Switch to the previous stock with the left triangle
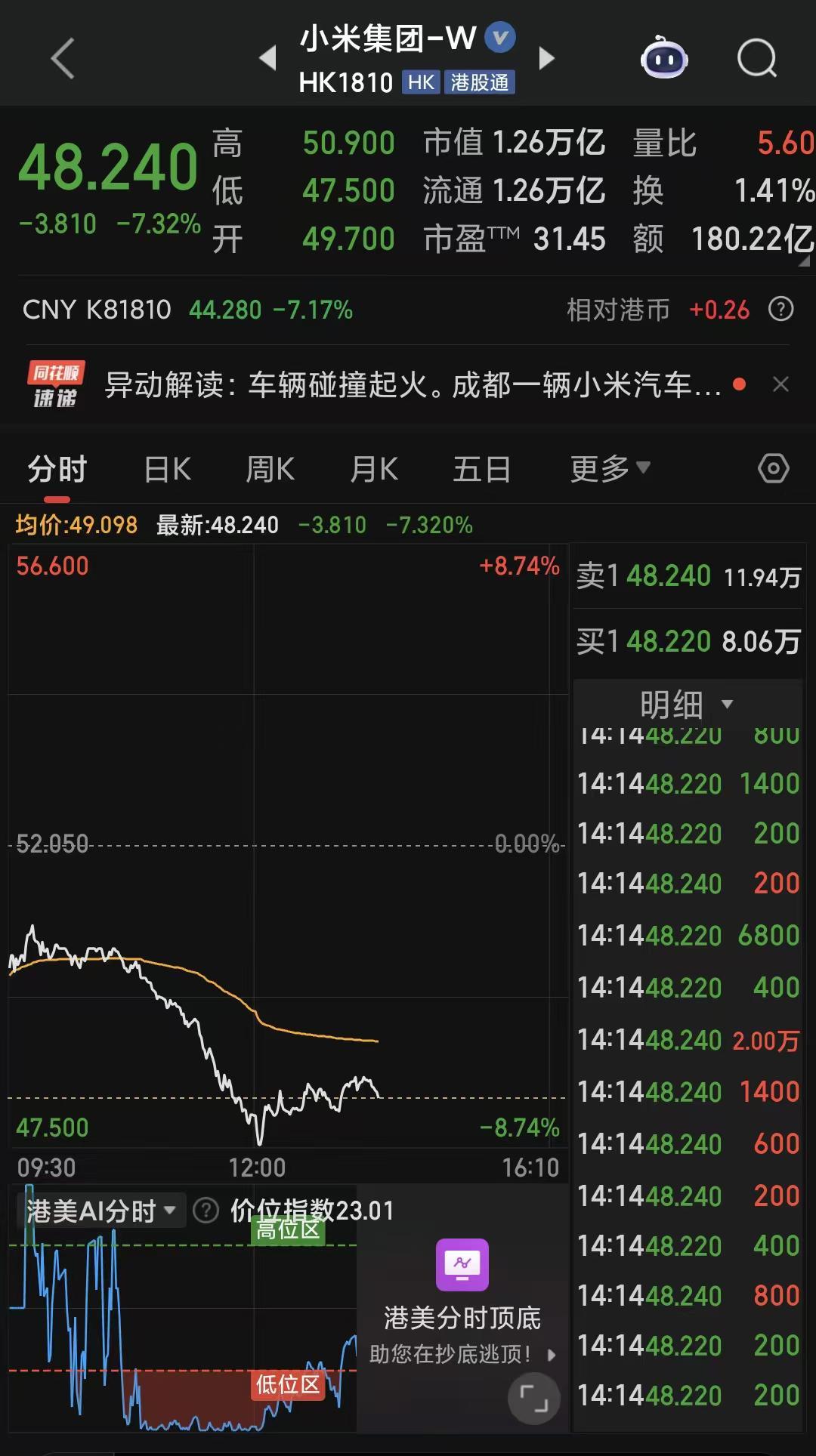The height and width of the screenshot is (1456, 816). click(267, 58)
